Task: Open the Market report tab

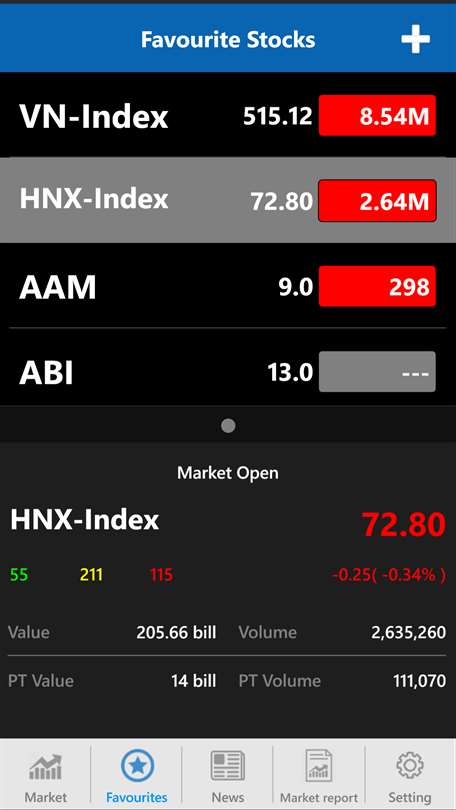Action: 319,774
